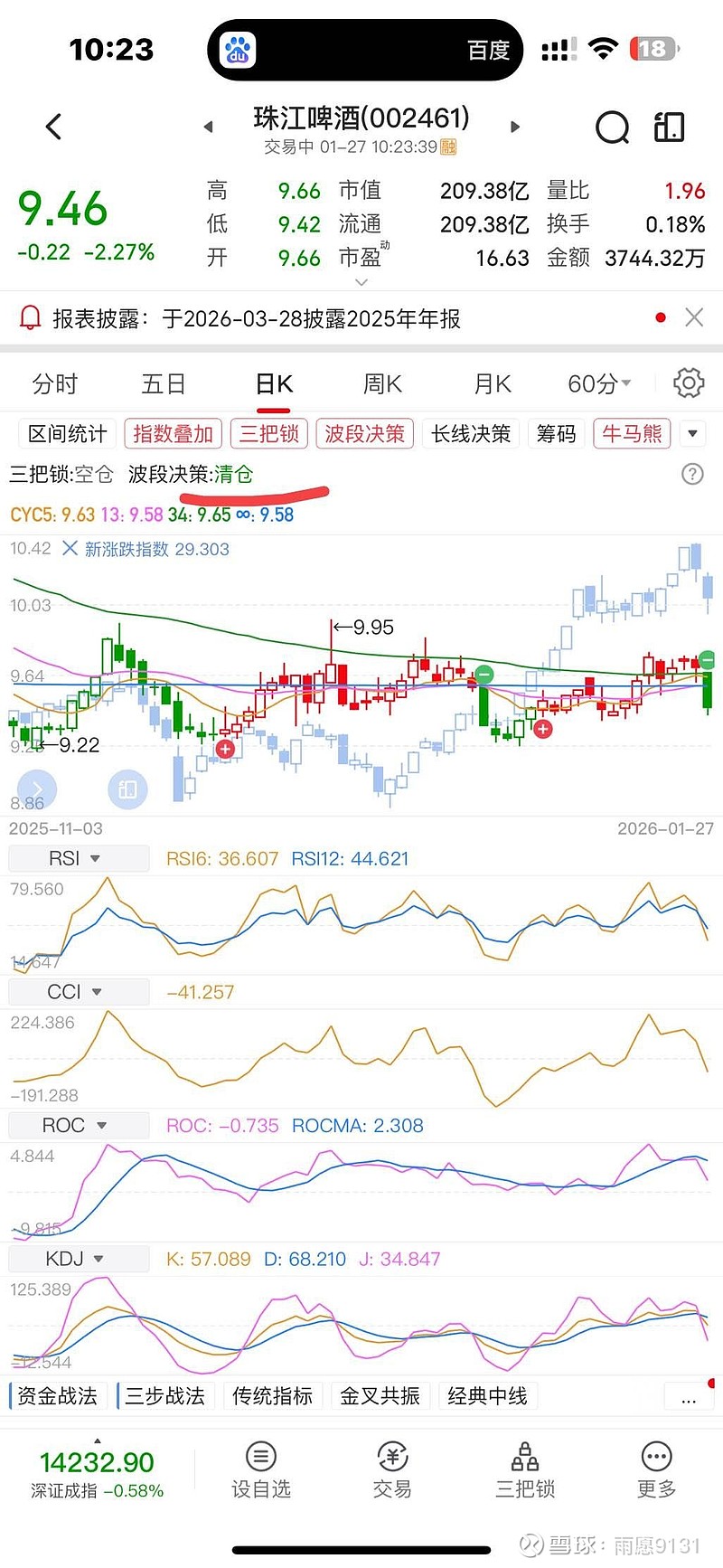
Task: Tap the help question mark icon
Action: (x=692, y=474)
